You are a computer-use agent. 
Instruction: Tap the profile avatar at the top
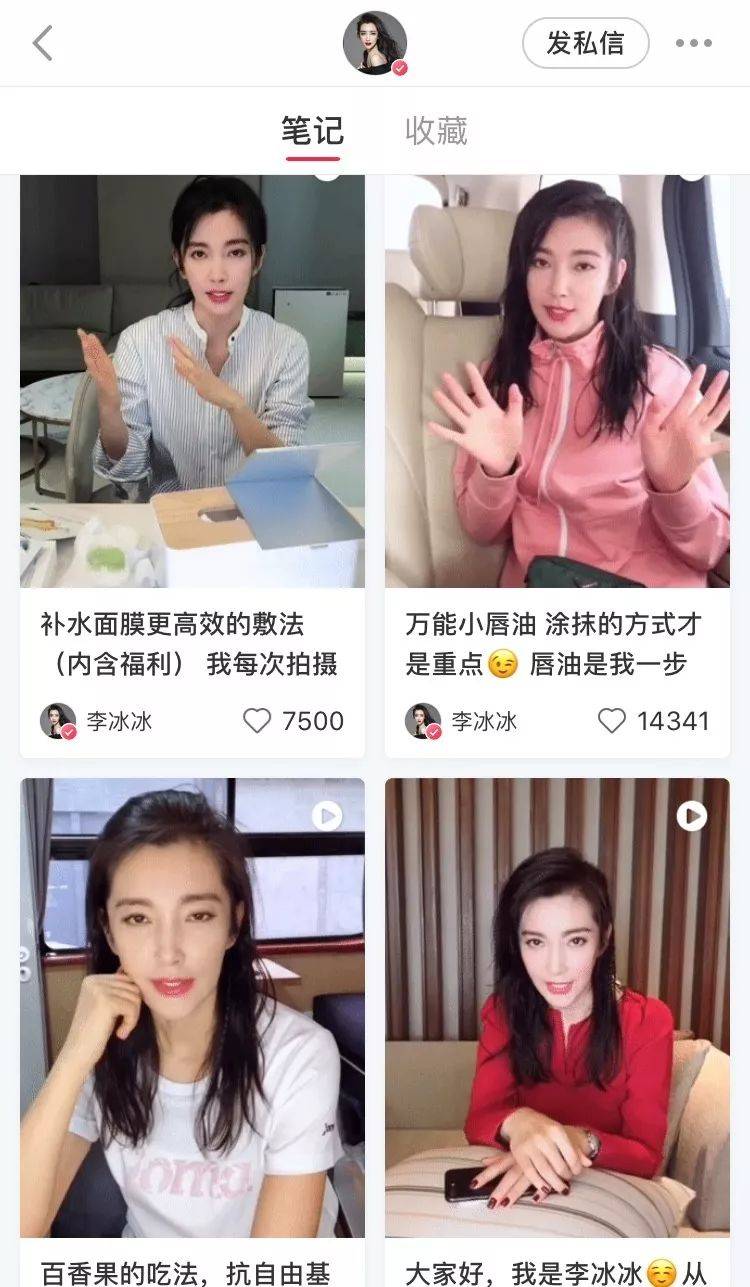pyautogui.click(x=375, y=42)
